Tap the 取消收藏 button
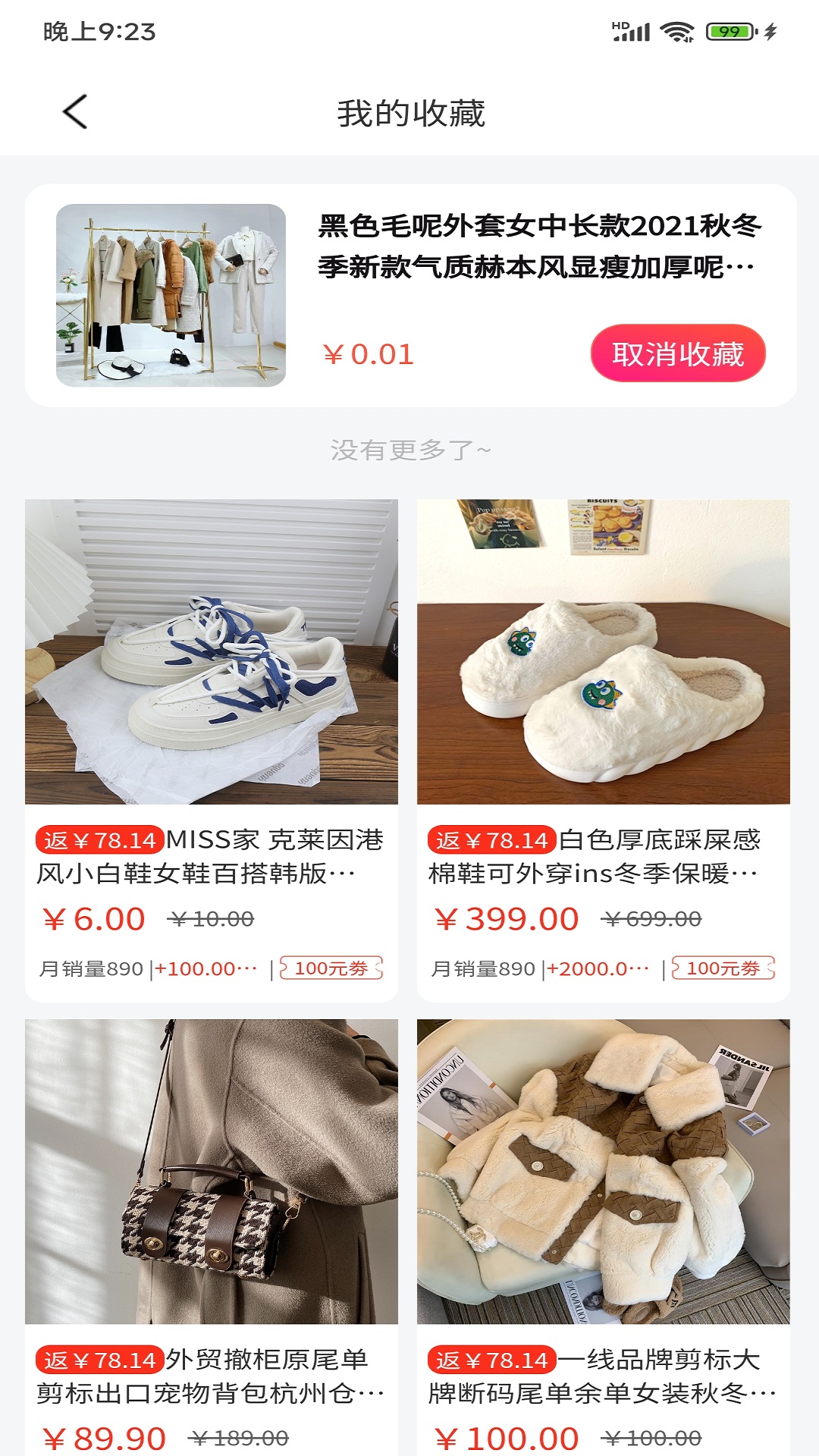 click(x=678, y=352)
